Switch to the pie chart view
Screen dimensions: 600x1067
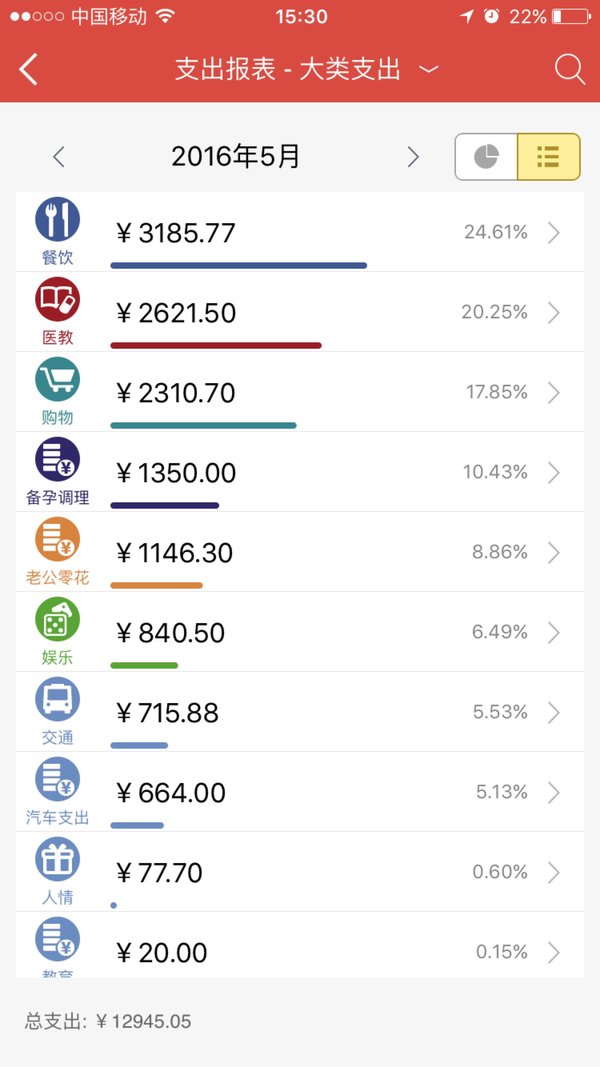coord(486,157)
